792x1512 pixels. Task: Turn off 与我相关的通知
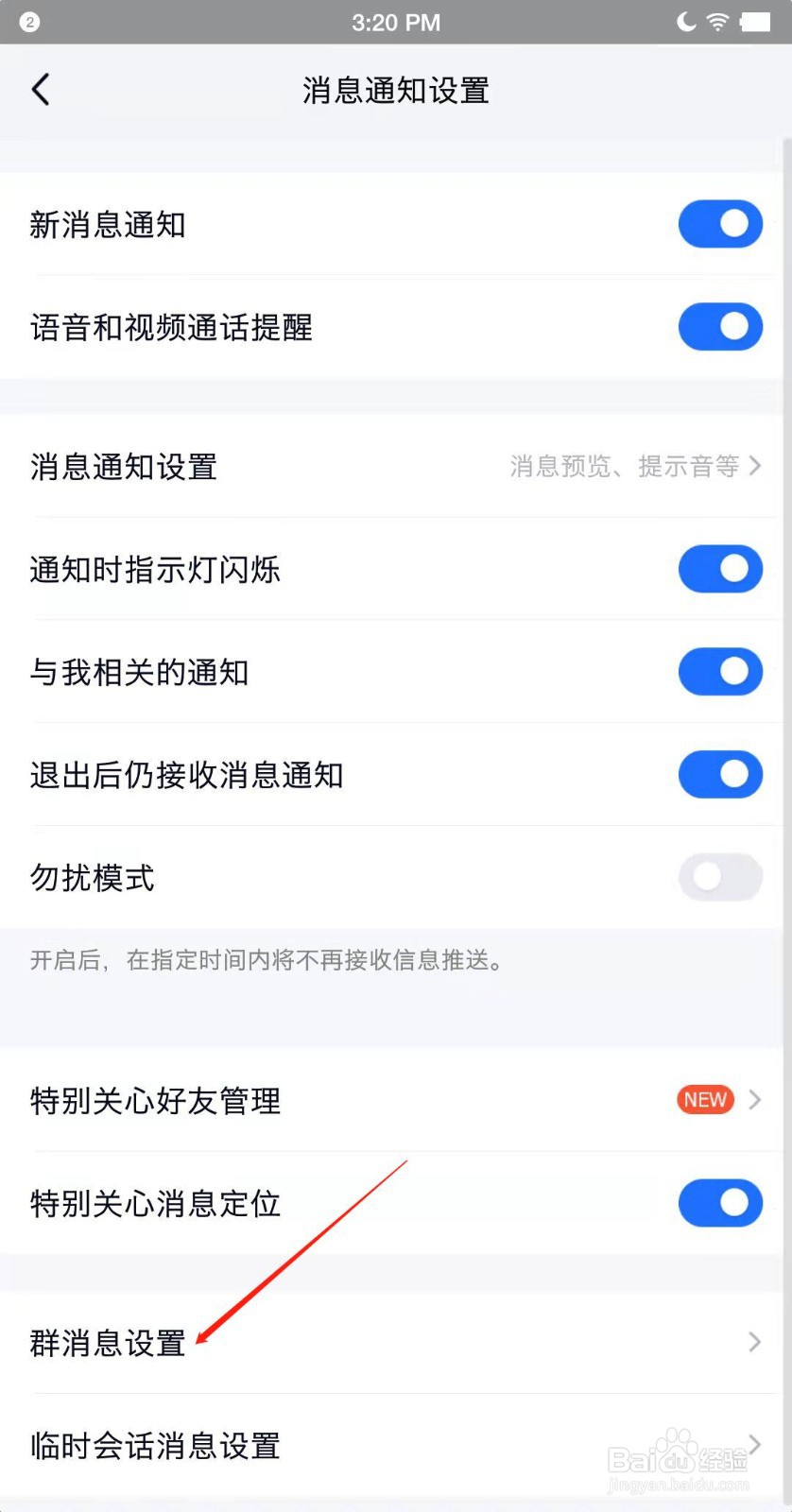pos(720,672)
